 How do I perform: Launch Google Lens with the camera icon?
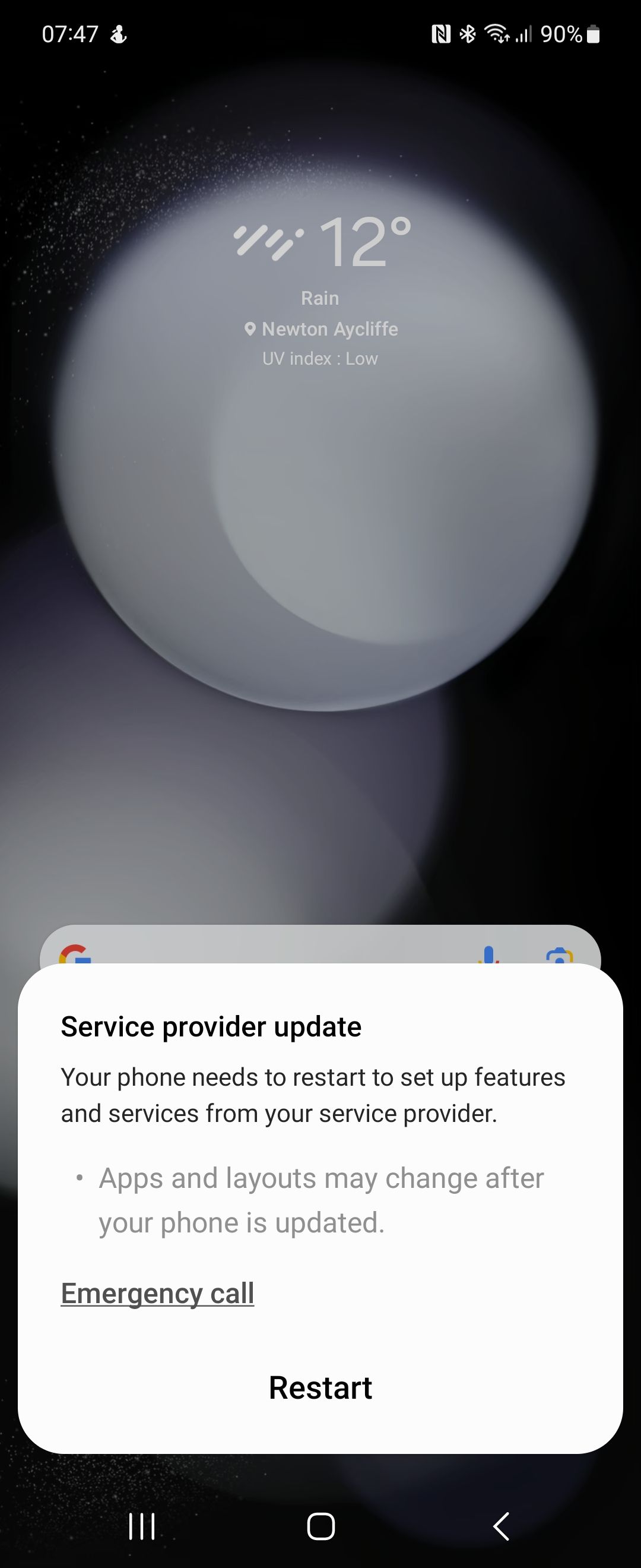point(560,956)
